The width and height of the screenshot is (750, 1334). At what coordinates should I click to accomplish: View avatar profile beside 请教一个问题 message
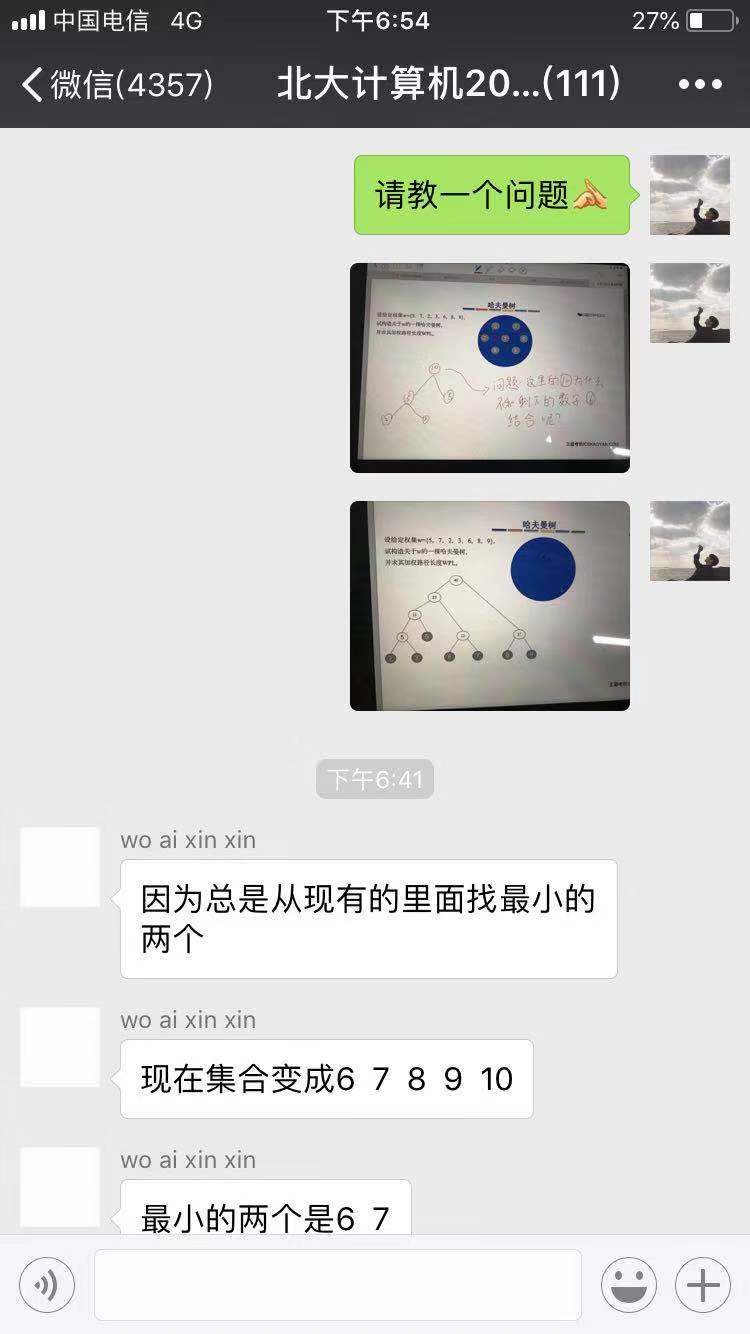click(690, 195)
